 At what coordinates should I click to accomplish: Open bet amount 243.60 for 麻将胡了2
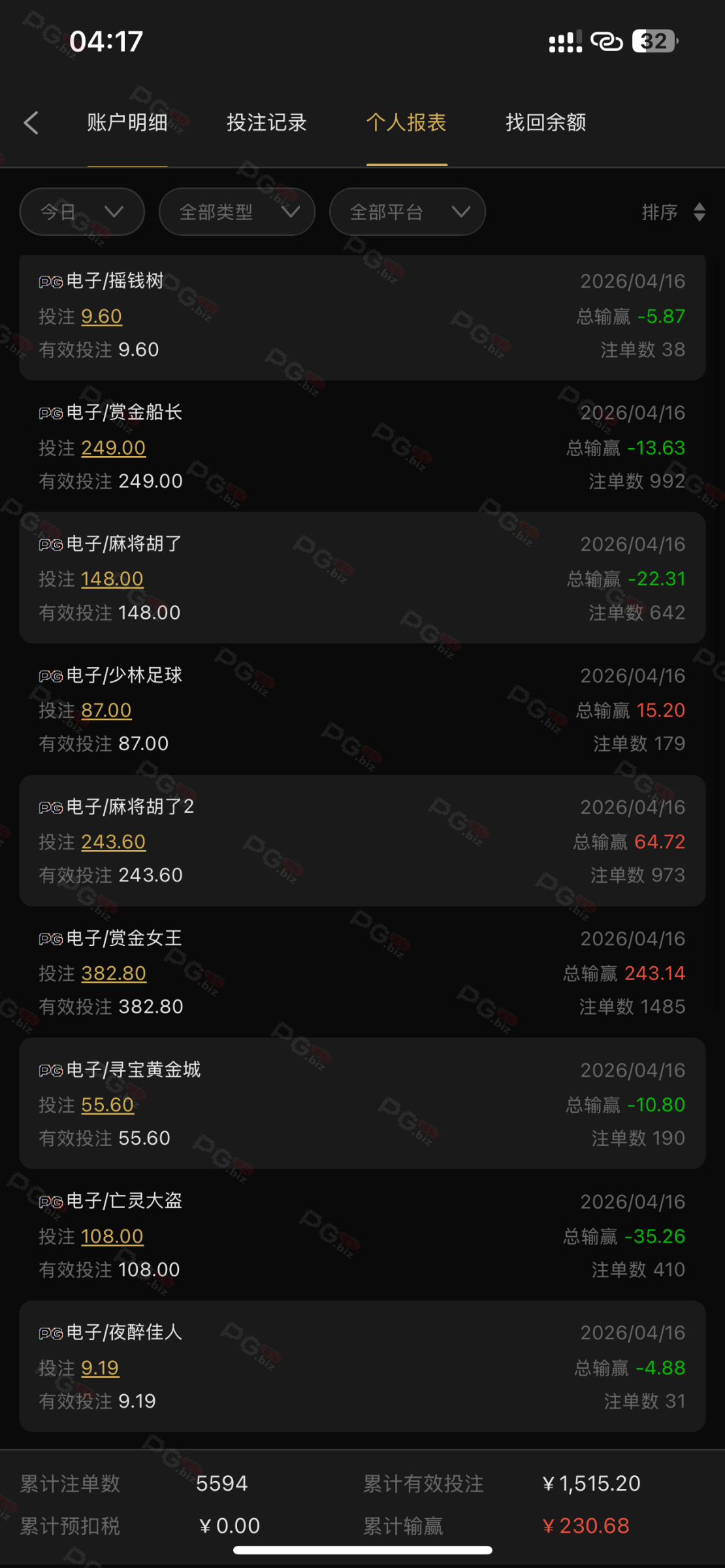click(113, 841)
